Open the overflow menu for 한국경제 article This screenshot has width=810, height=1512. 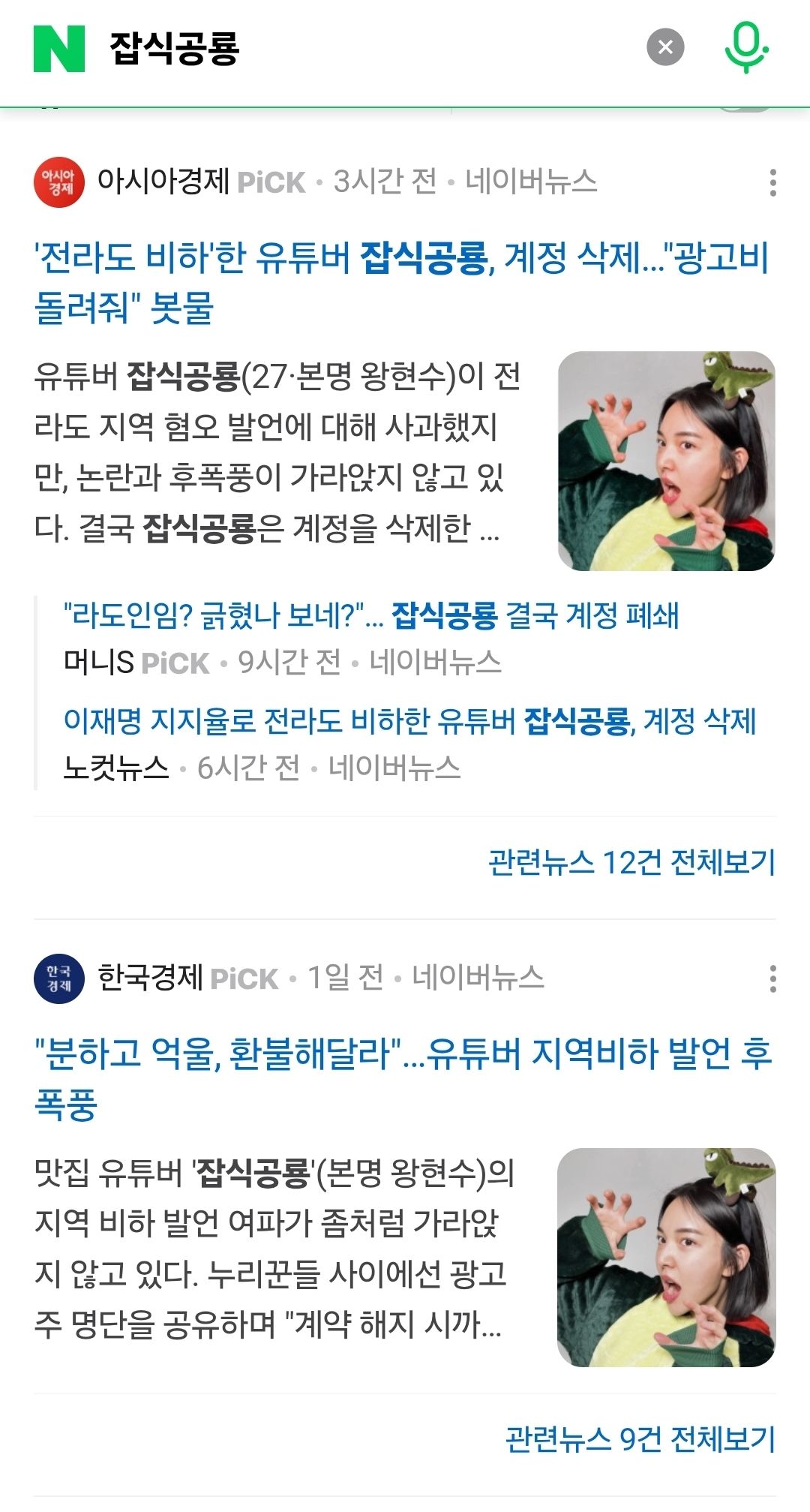click(772, 978)
